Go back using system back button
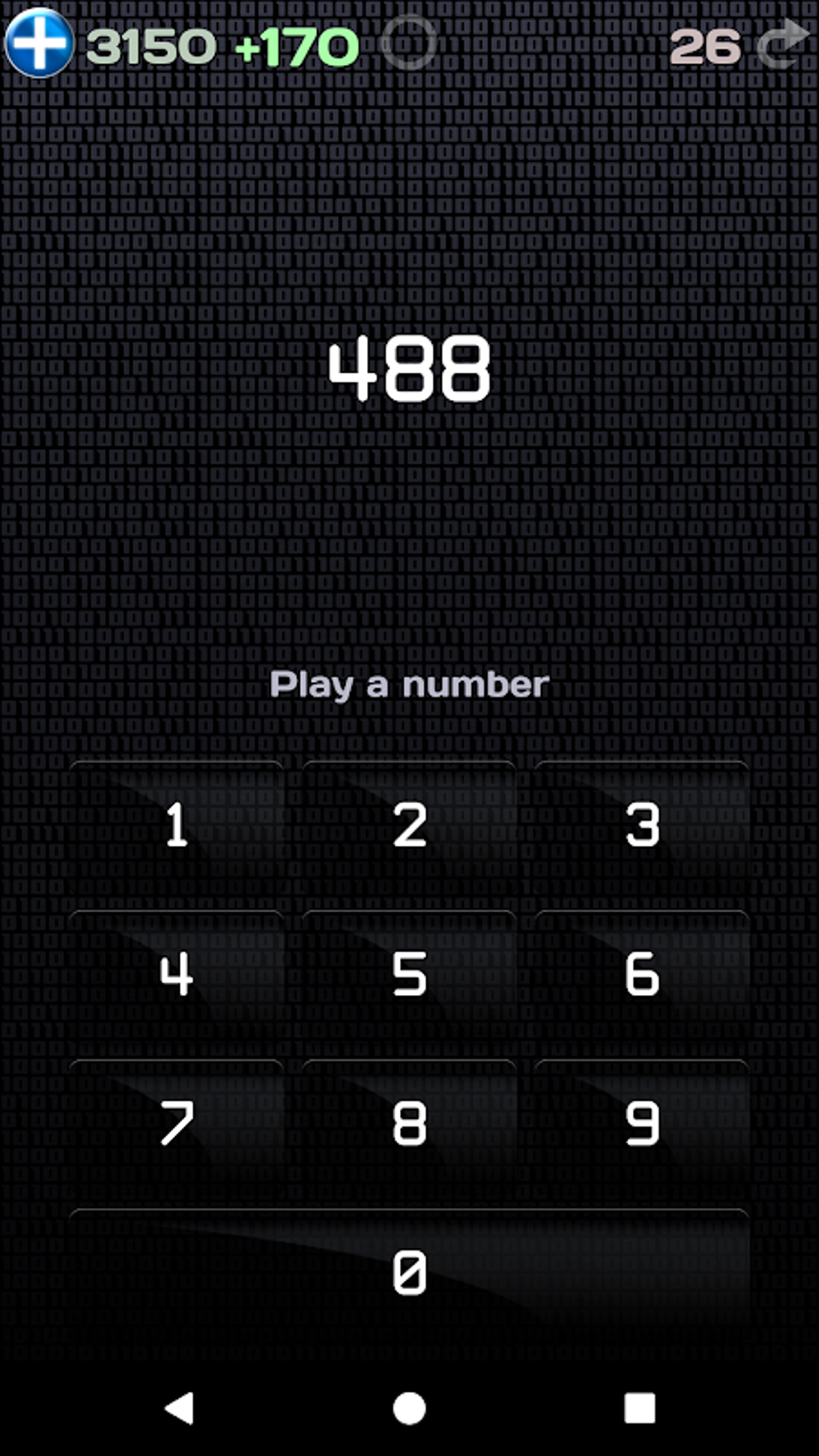 coord(179,1408)
